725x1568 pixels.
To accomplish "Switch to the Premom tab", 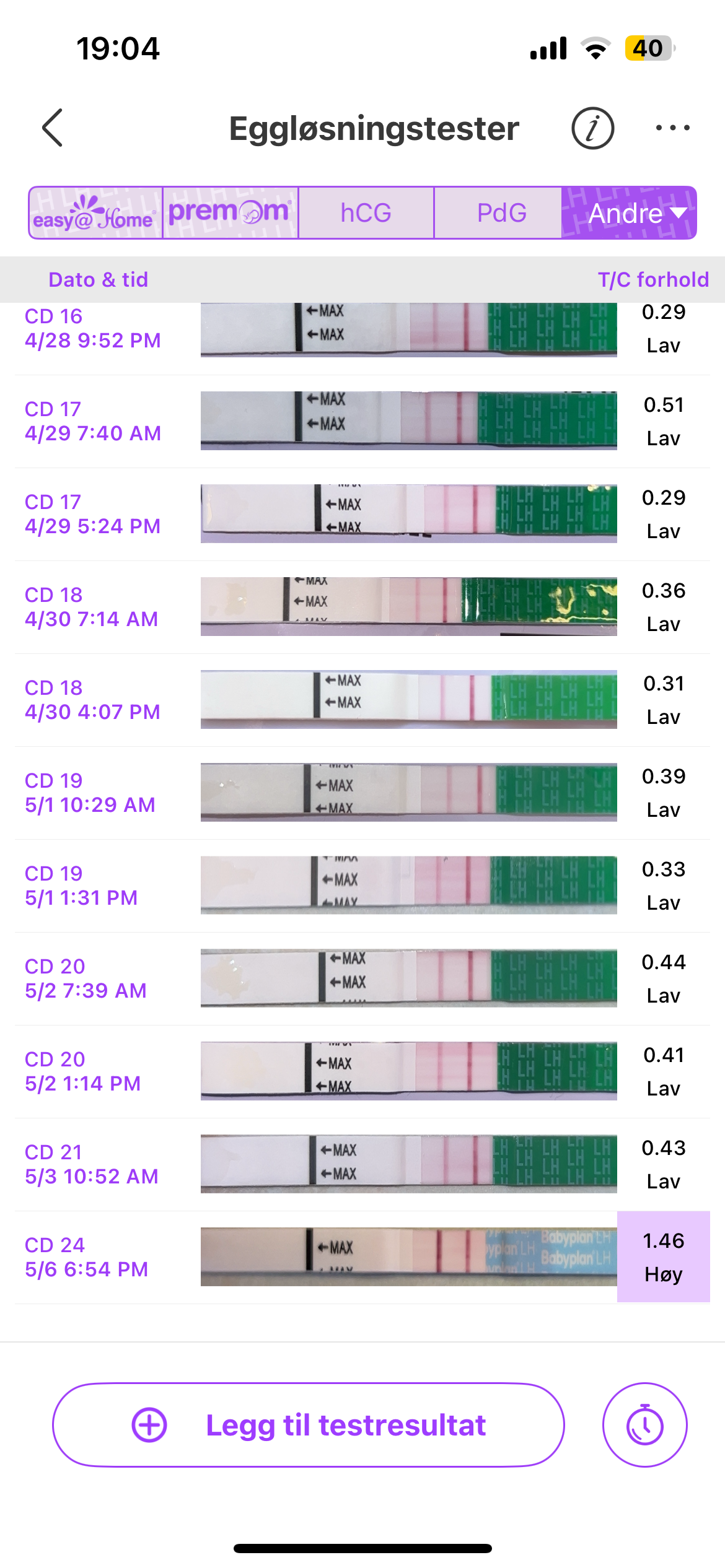I will [230, 213].
